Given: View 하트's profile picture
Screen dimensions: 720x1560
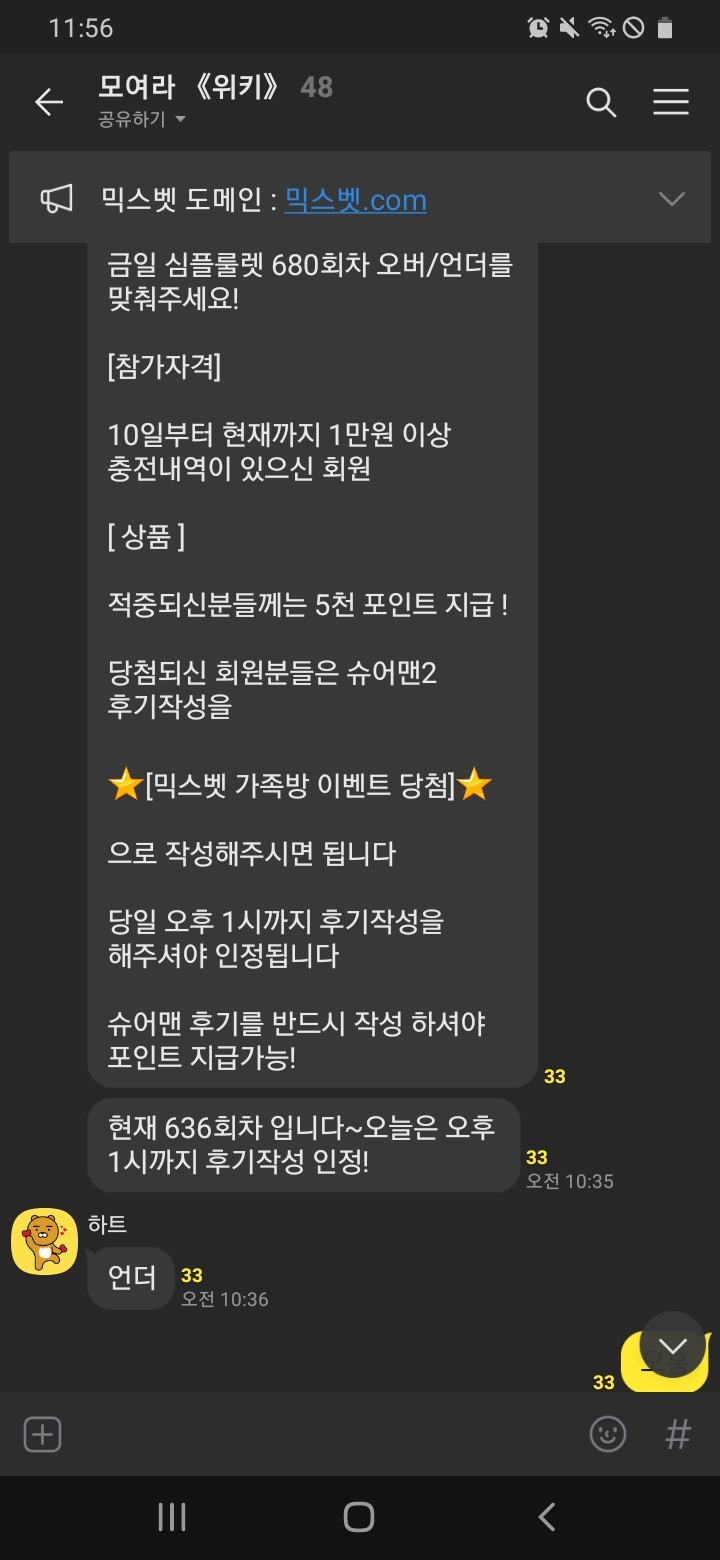Looking at the screenshot, I should click(x=44, y=1241).
